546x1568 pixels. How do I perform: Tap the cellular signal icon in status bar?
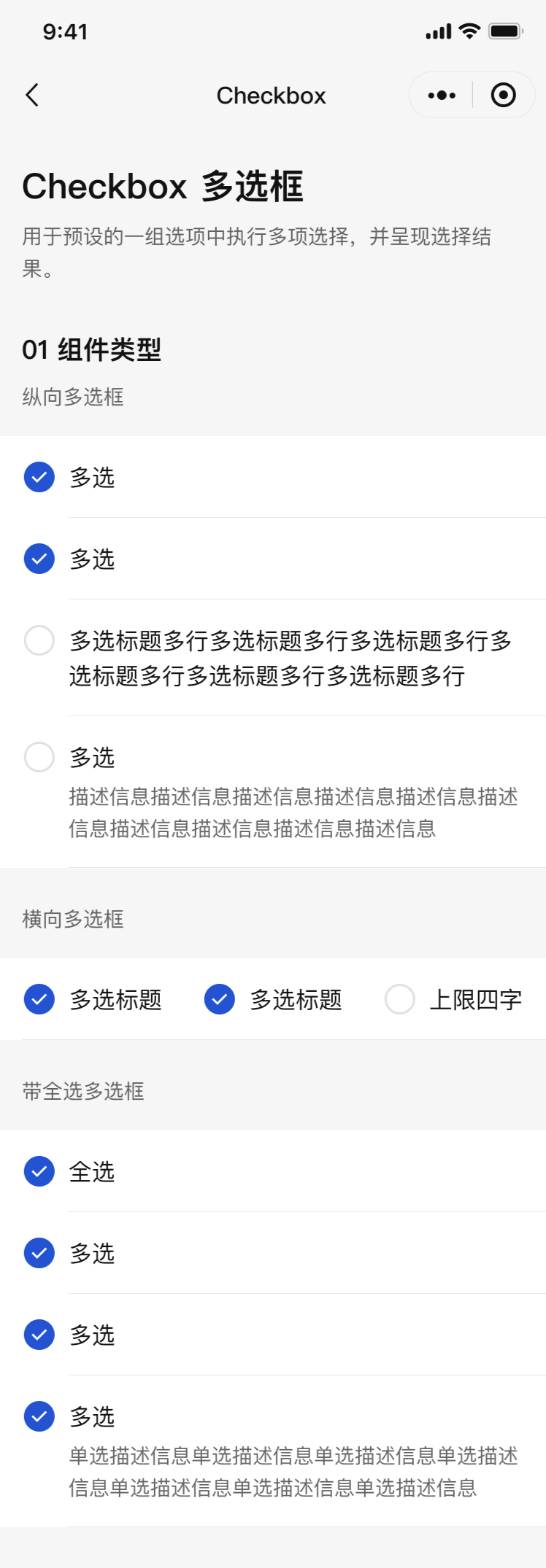(437, 31)
